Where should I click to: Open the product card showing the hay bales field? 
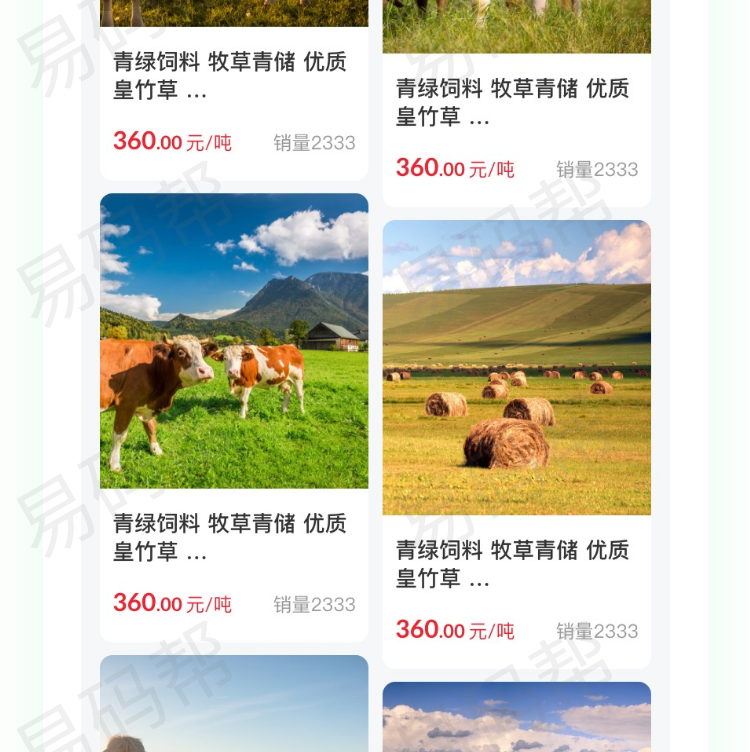coord(516,368)
